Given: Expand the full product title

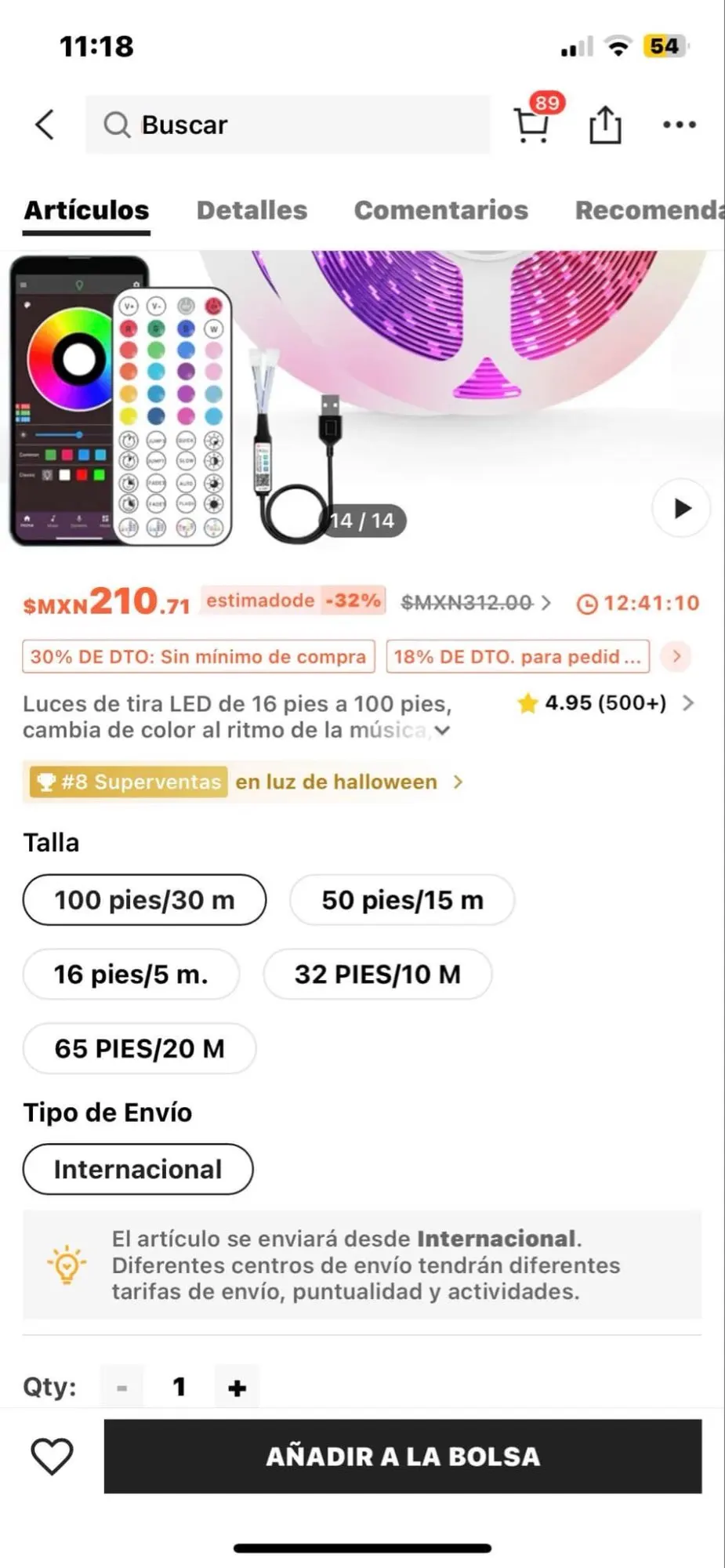Looking at the screenshot, I should coord(443,731).
